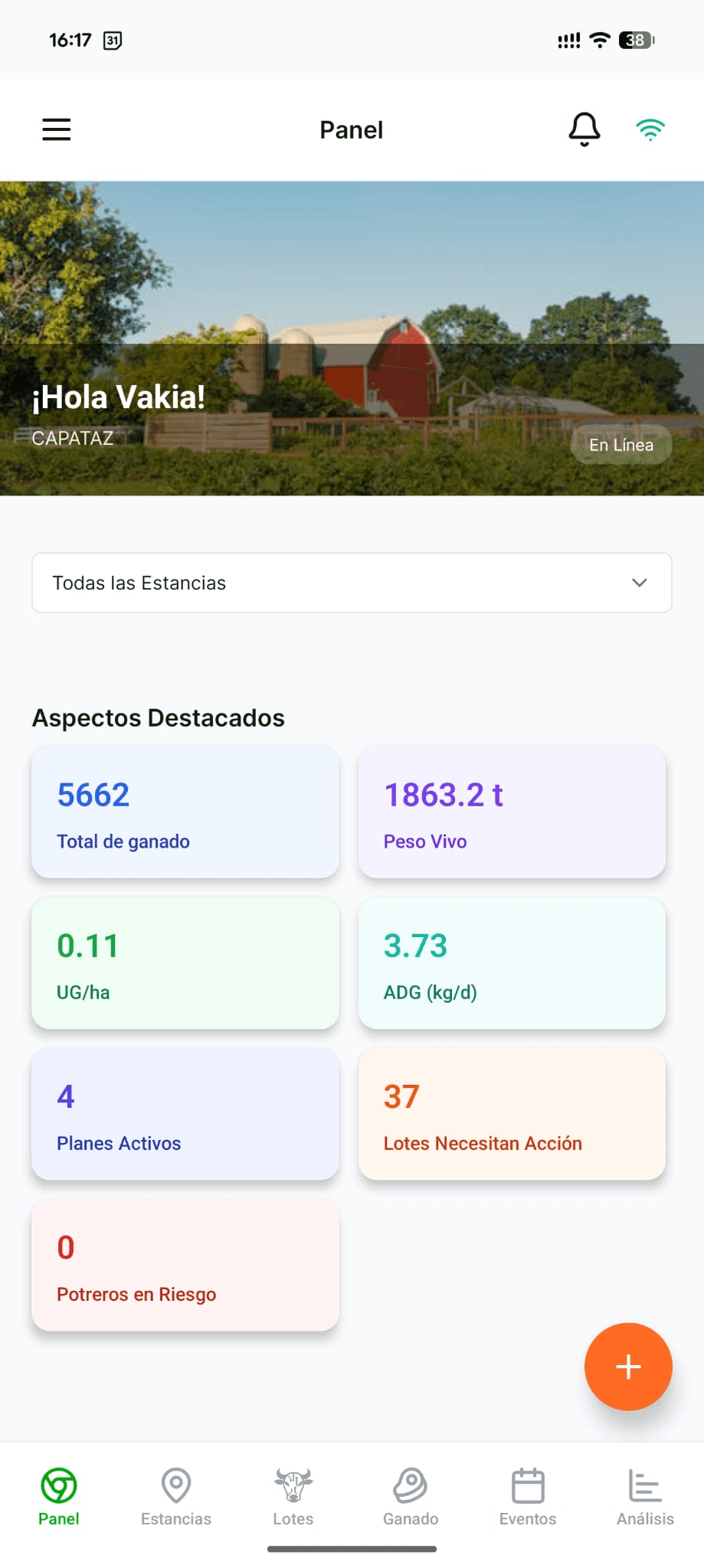This screenshot has height=1568, width=704.
Task: Open the Planes Activos card
Action: pyautogui.click(x=185, y=1114)
